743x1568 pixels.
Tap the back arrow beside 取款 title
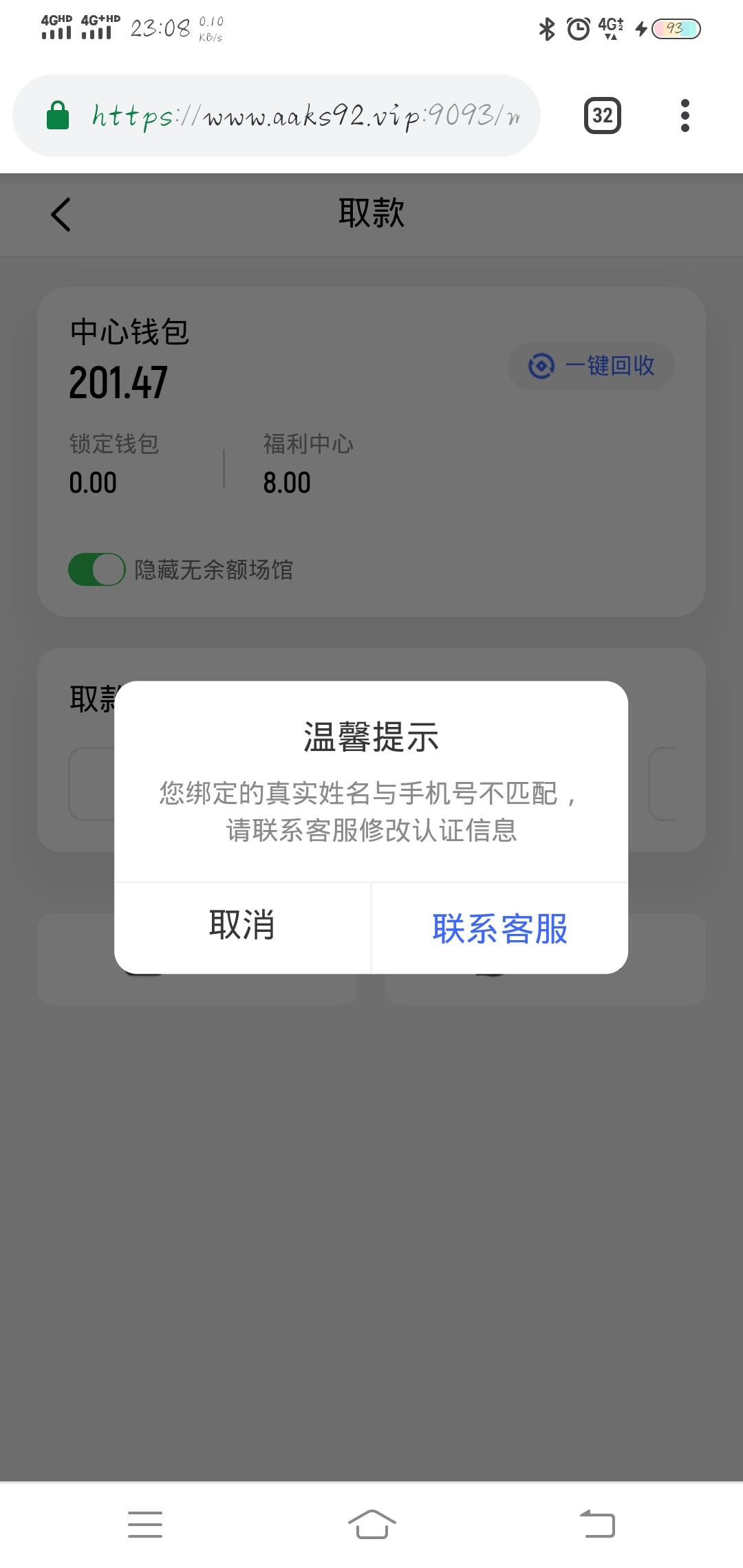tap(60, 213)
